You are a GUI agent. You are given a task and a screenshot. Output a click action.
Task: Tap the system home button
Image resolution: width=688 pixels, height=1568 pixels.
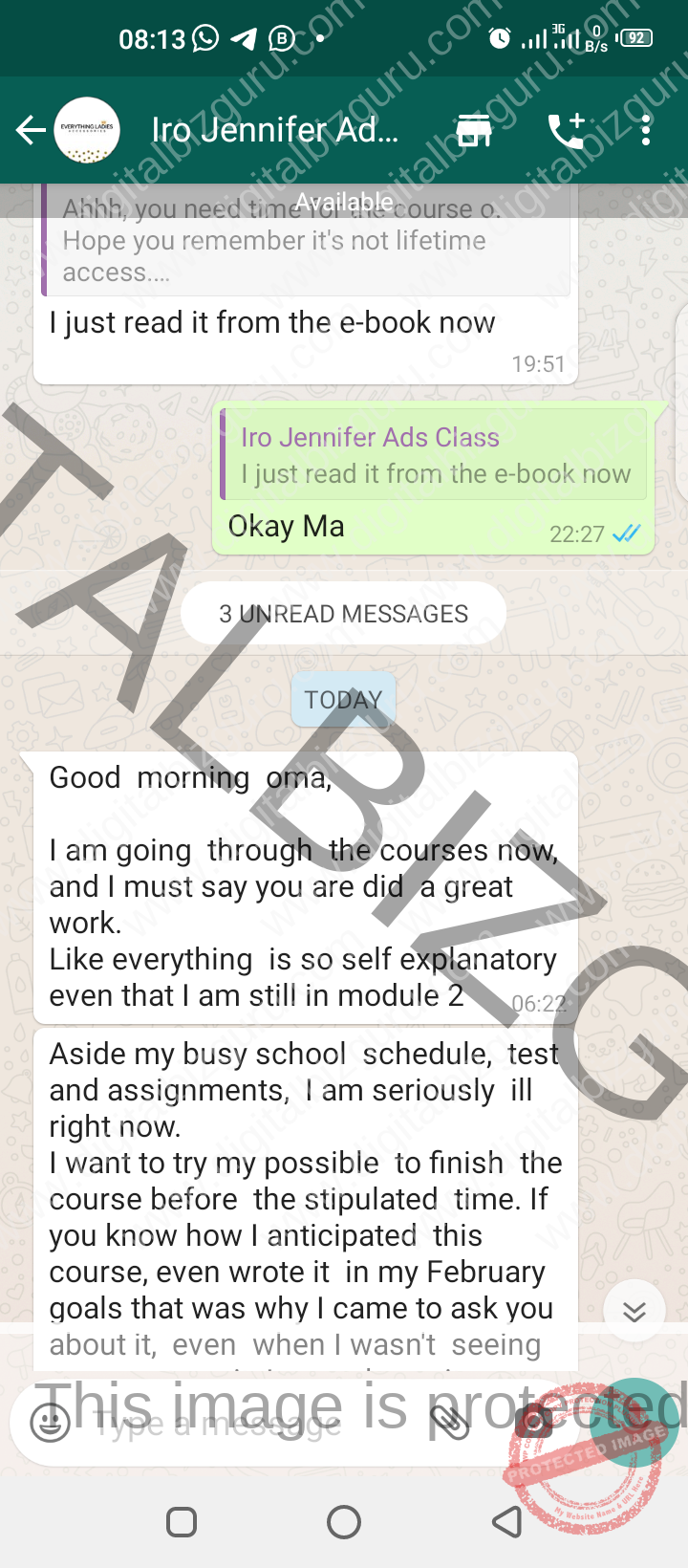click(344, 1522)
